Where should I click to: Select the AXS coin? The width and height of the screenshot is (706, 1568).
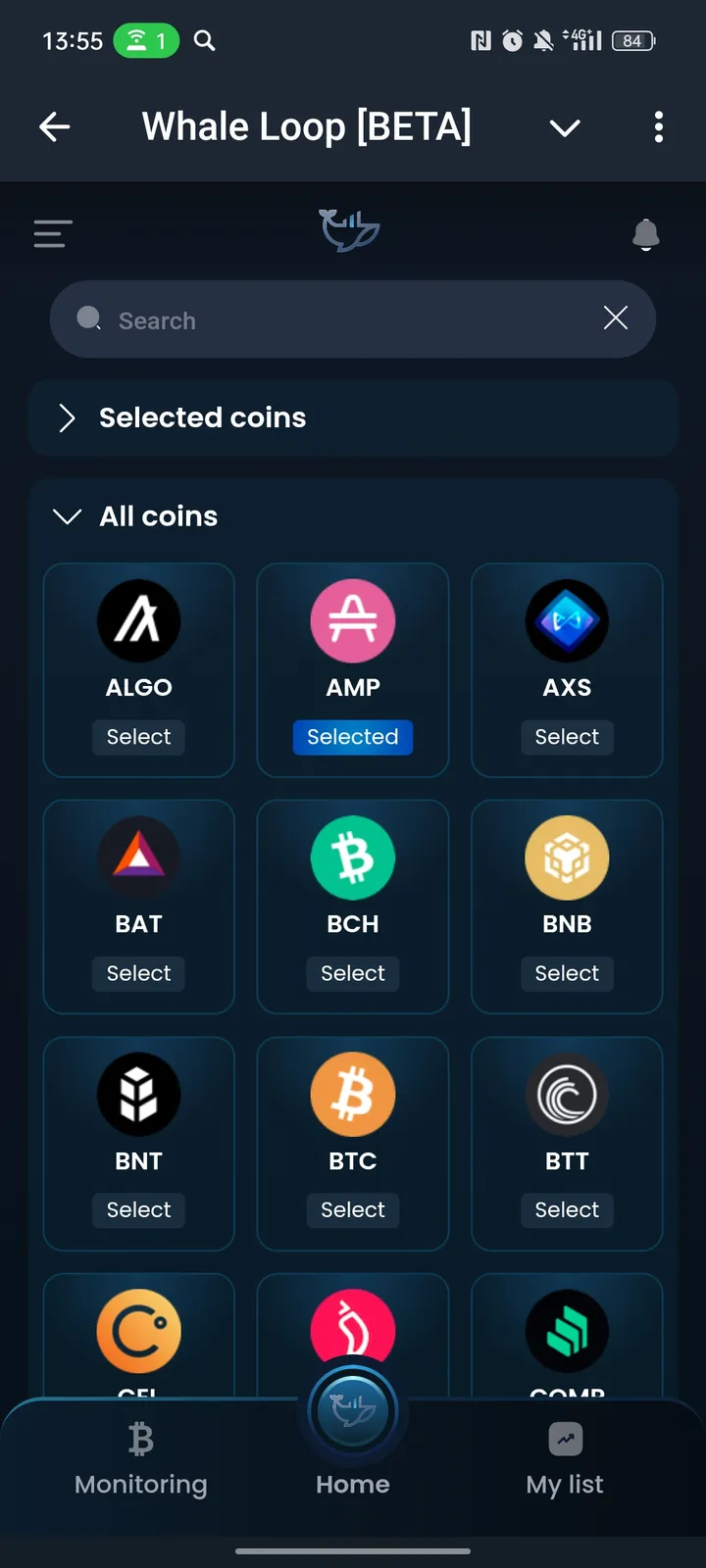point(567,737)
